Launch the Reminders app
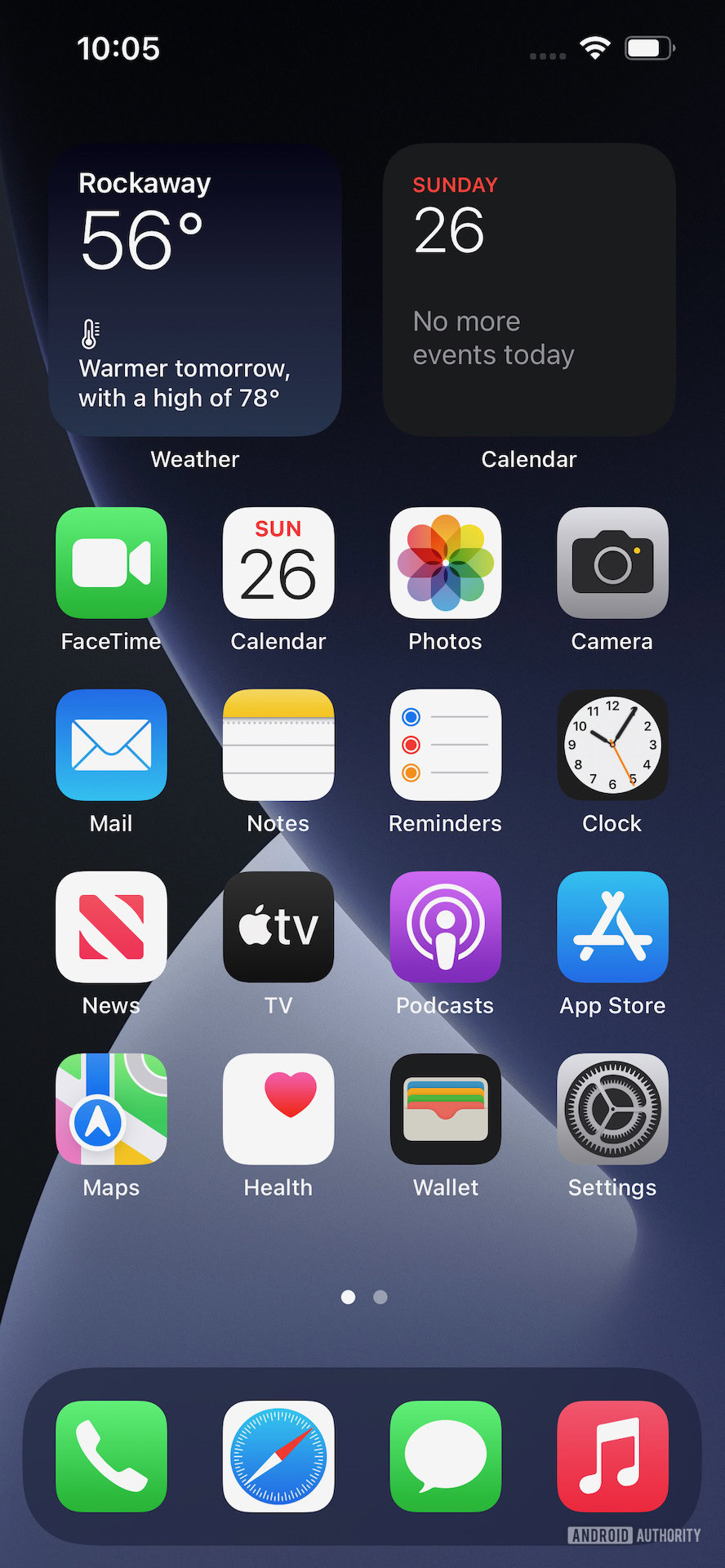 click(445, 745)
